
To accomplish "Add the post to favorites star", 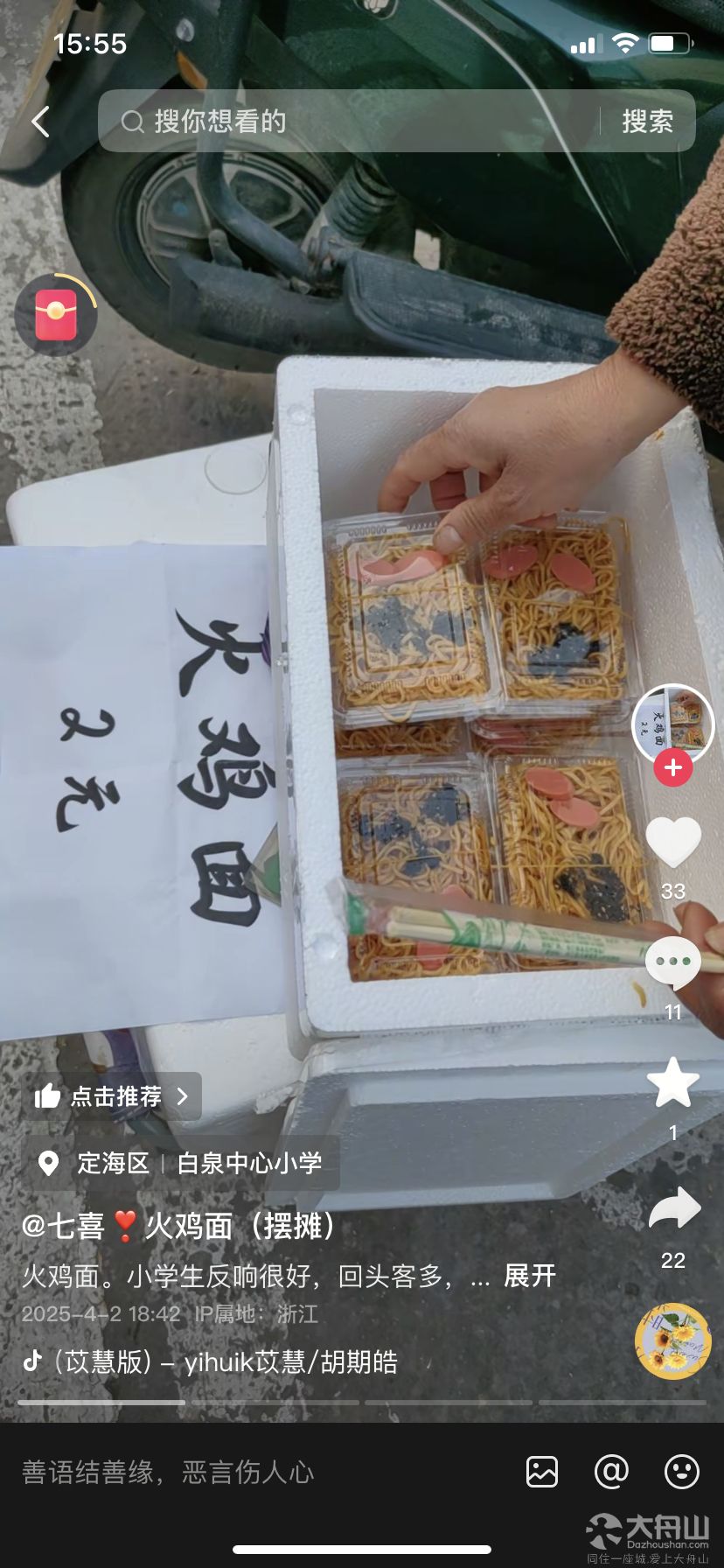I will [673, 1082].
